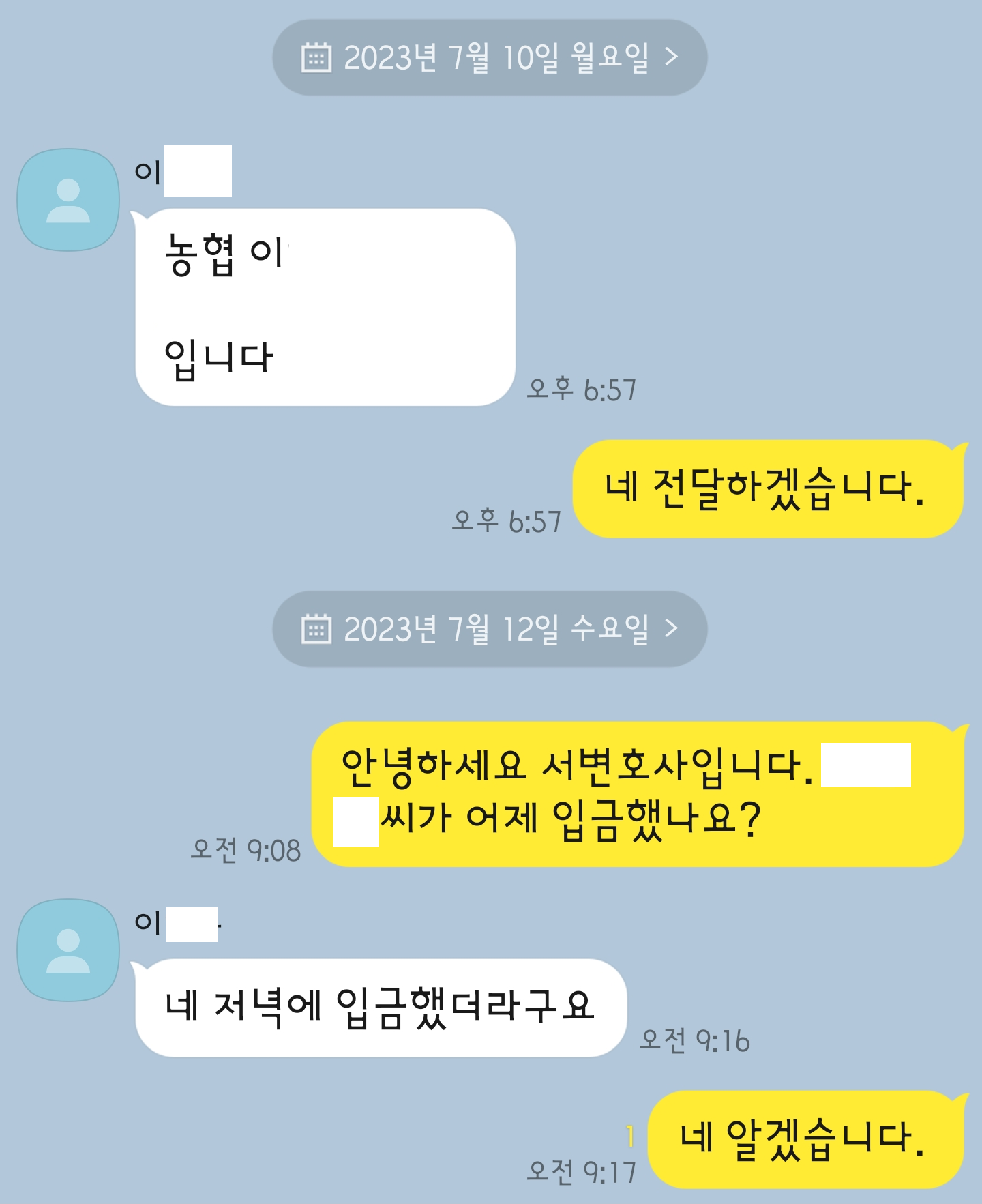The height and width of the screenshot is (1204, 982).
Task: Open sender's profile picture beside 네 저녁에 입금했더라구요
Action: [68, 950]
